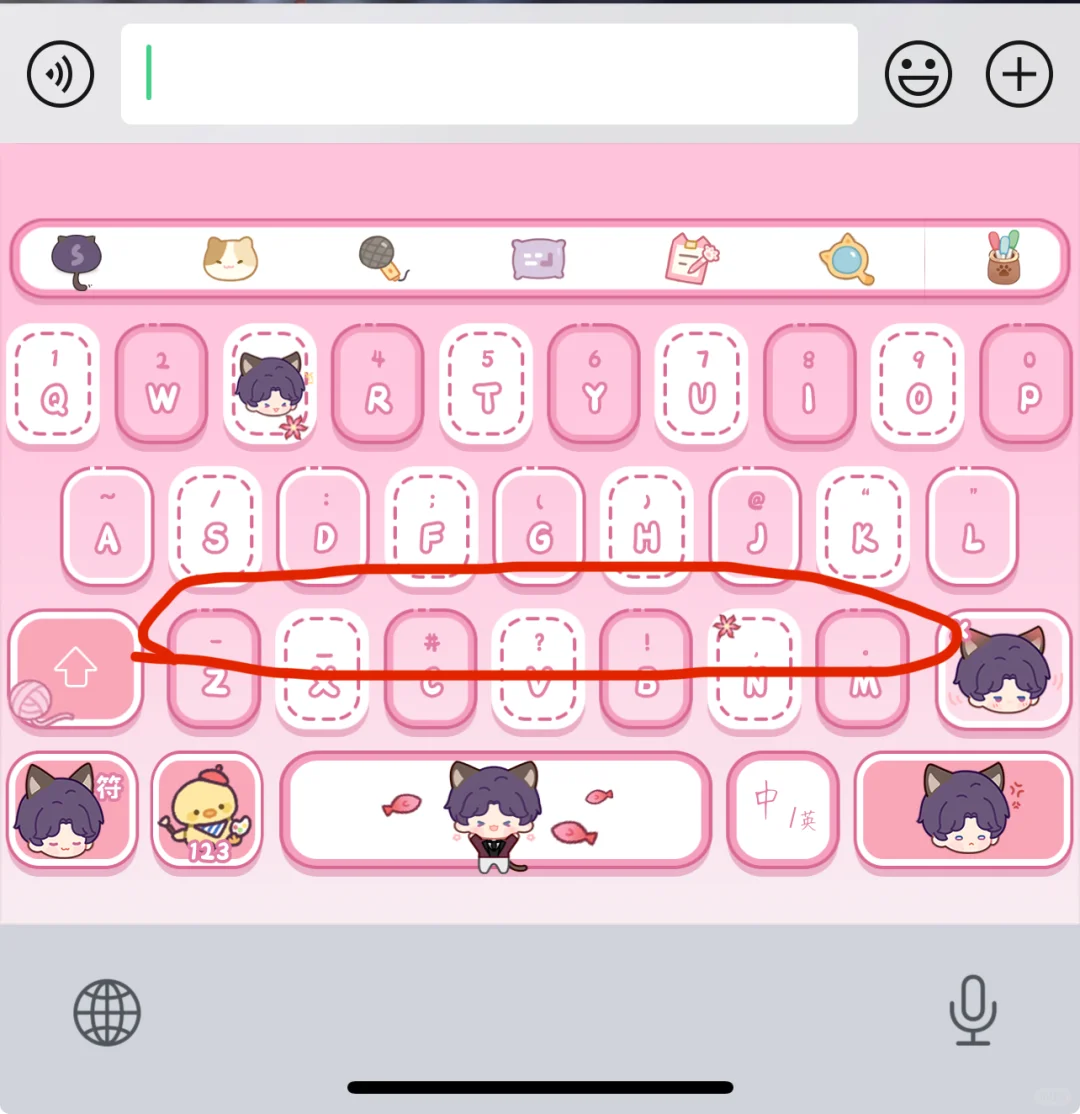The width and height of the screenshot is (1080, 1114).
Task: Open the 符 symbols keyboard
Action: tap(72, 811)
